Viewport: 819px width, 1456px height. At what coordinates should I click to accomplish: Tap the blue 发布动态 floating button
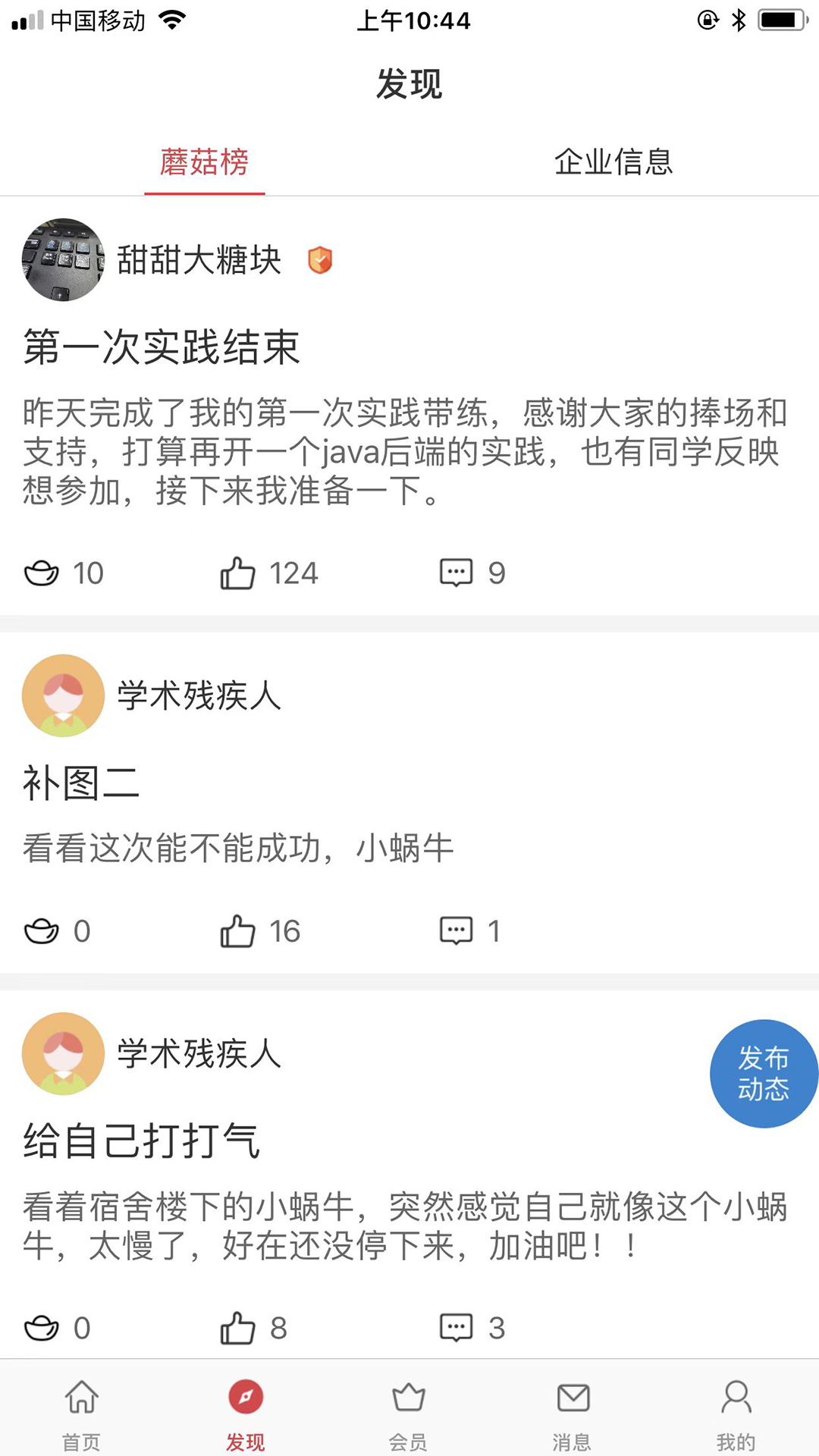[x=764, y=1075]
